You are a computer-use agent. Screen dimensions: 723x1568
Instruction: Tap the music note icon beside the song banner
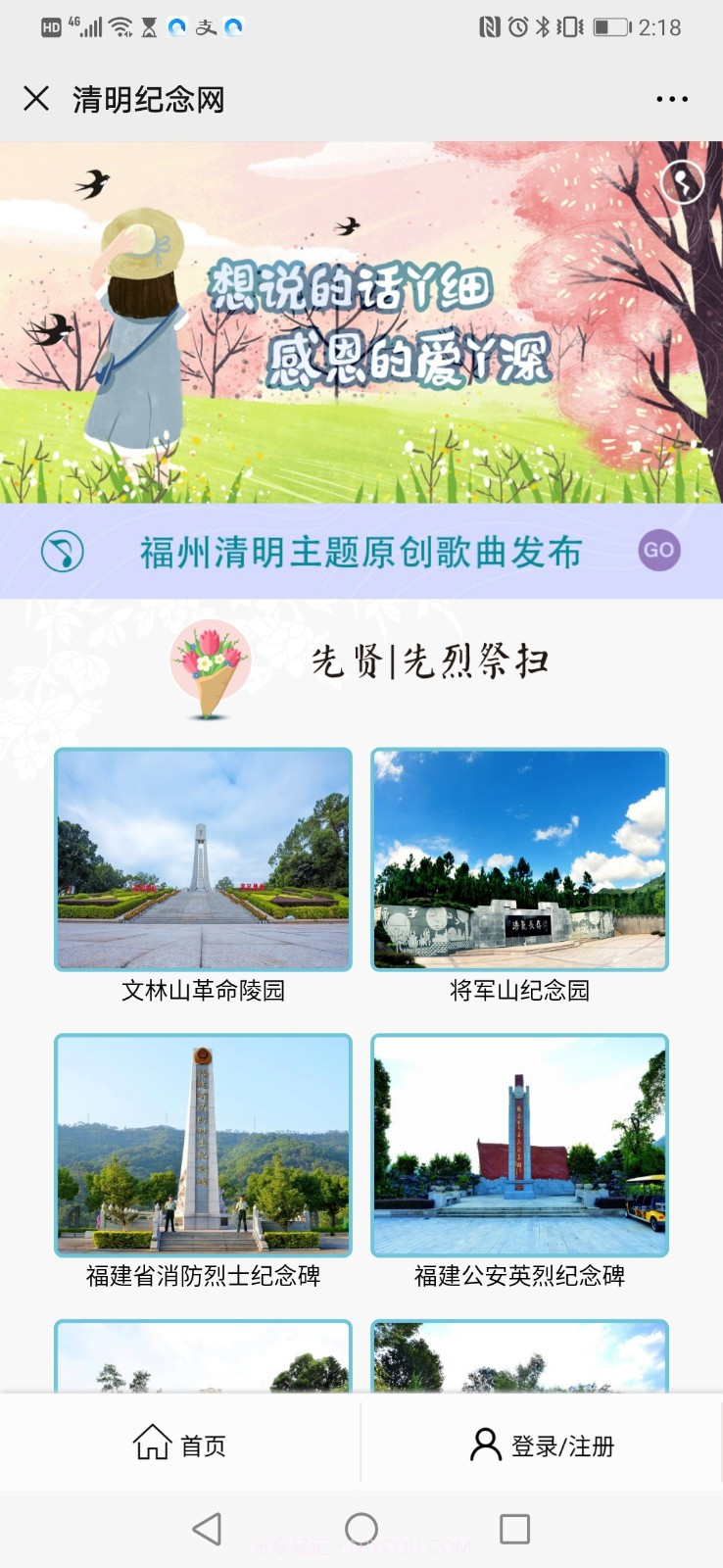click(x=61, y=551)
